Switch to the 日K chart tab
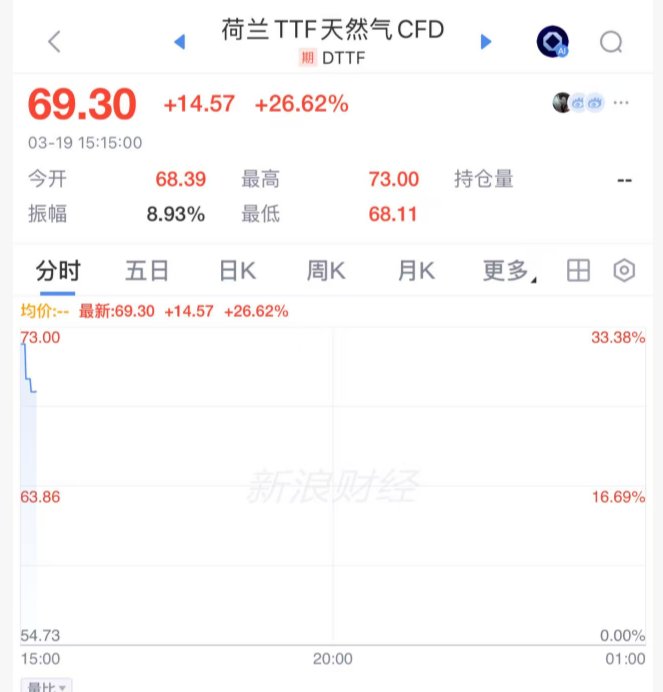This screenshot has width=663, height=692. point(238,271)
